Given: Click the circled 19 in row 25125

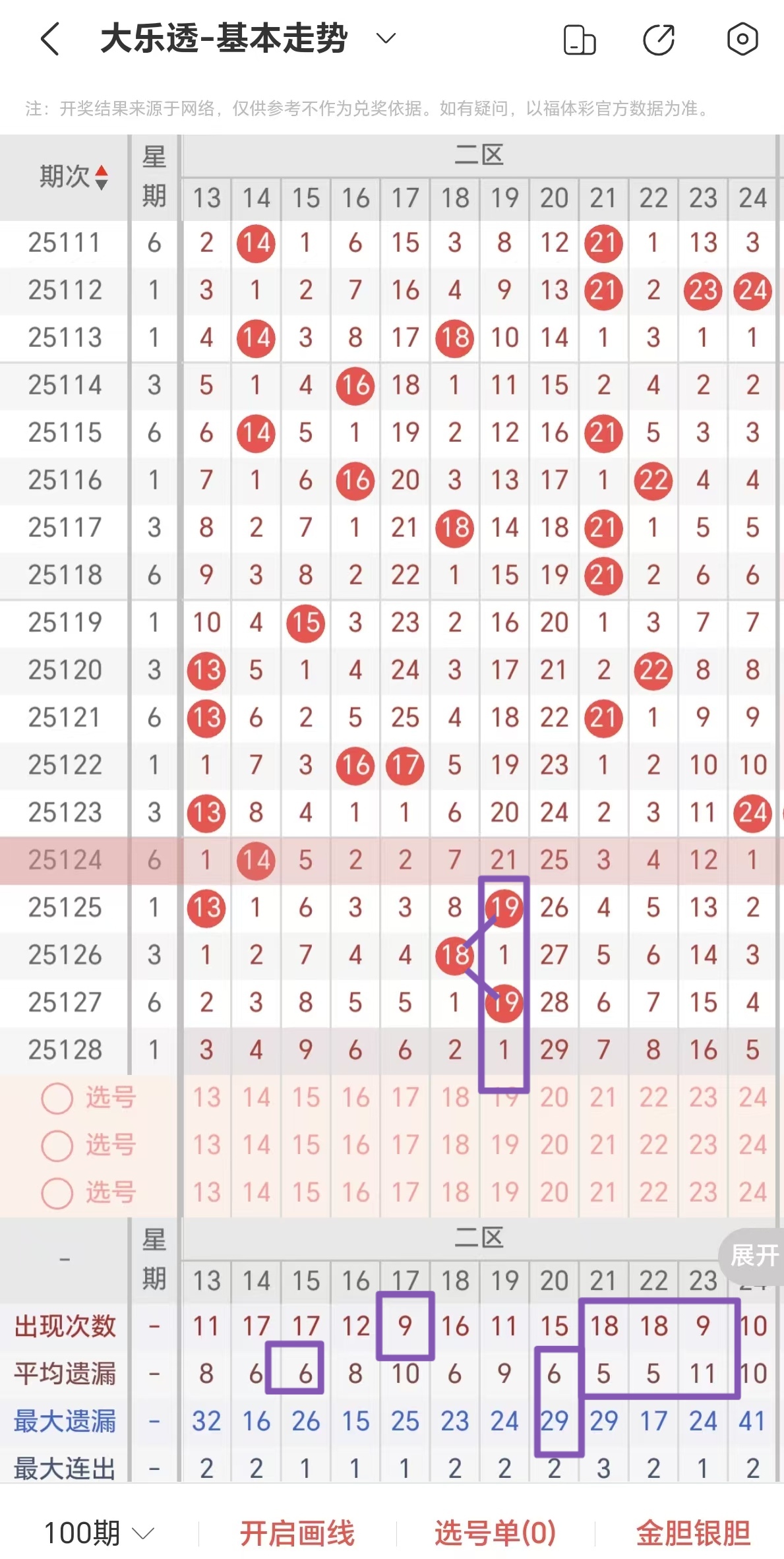Looking at the screenshot, I should [504, 907].
